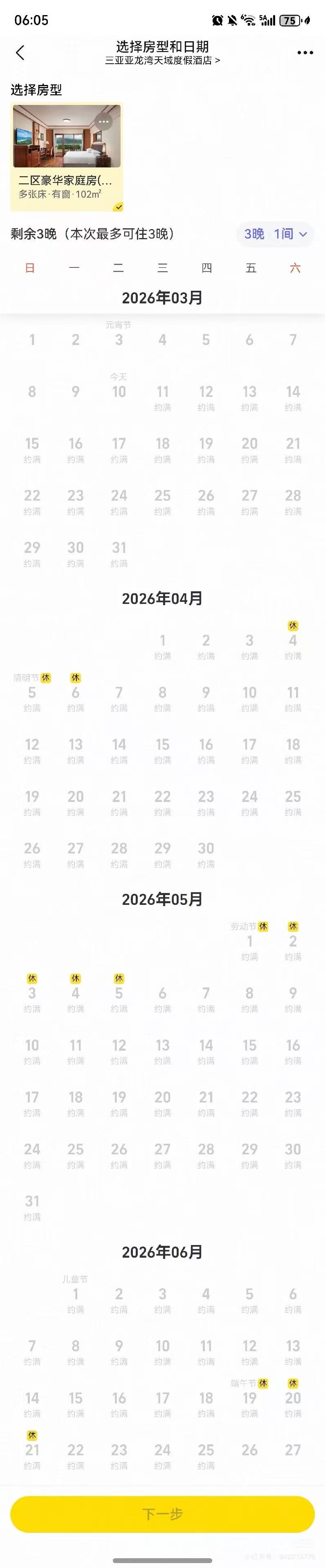Image resolution: width=325 pixels, height=1568 pixels.
Task: Expand the 3晚 1间 dropdown
Action: click(x=275, y=234)
